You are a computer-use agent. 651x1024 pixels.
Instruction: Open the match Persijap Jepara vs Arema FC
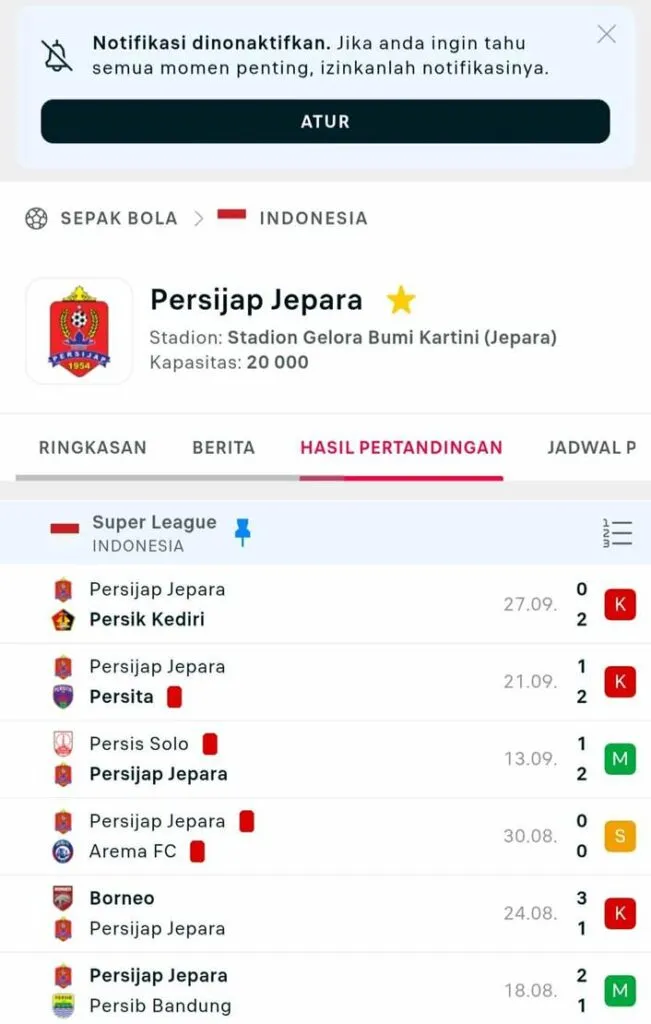pyautogui.click(x=325, y=836)
